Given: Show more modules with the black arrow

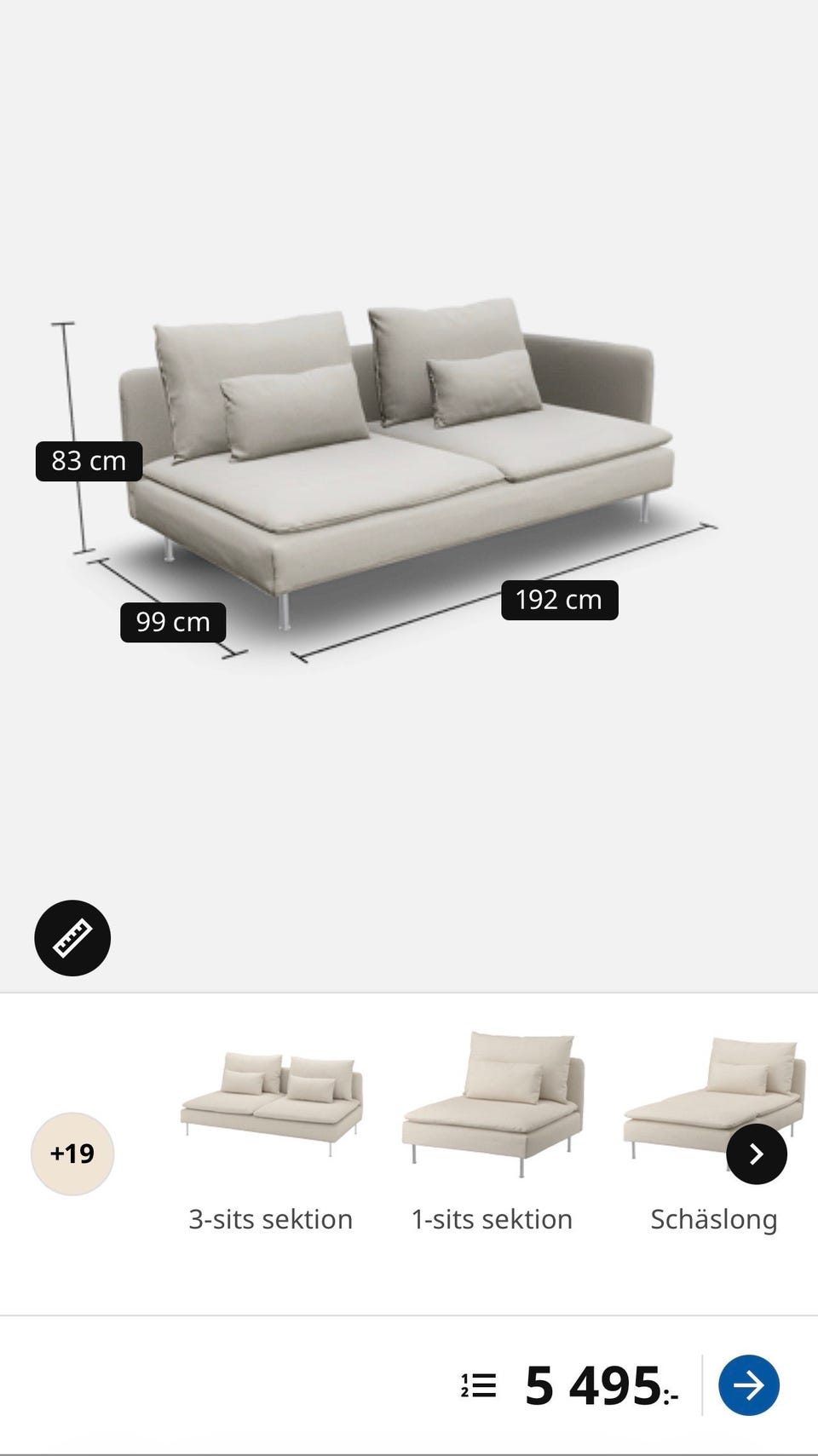Looking at the screenshot, I should [x=757, y=1154].
